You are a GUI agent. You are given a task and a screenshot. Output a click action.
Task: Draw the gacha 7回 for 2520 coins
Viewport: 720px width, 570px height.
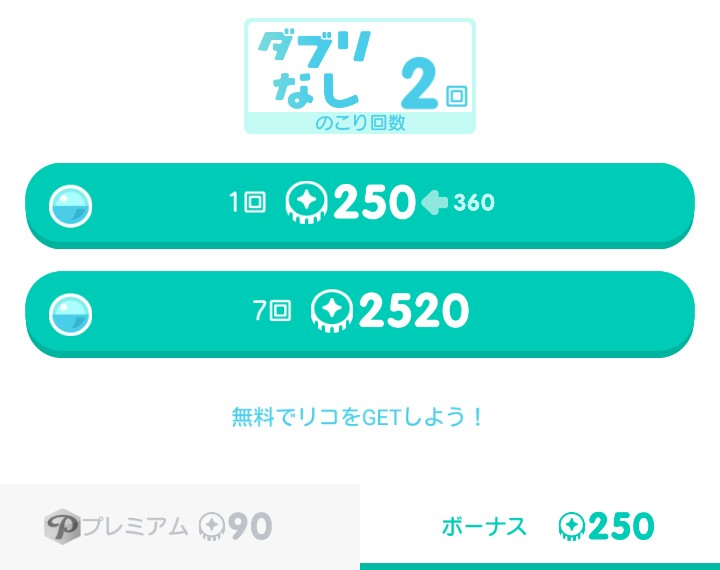coord(360,312)
